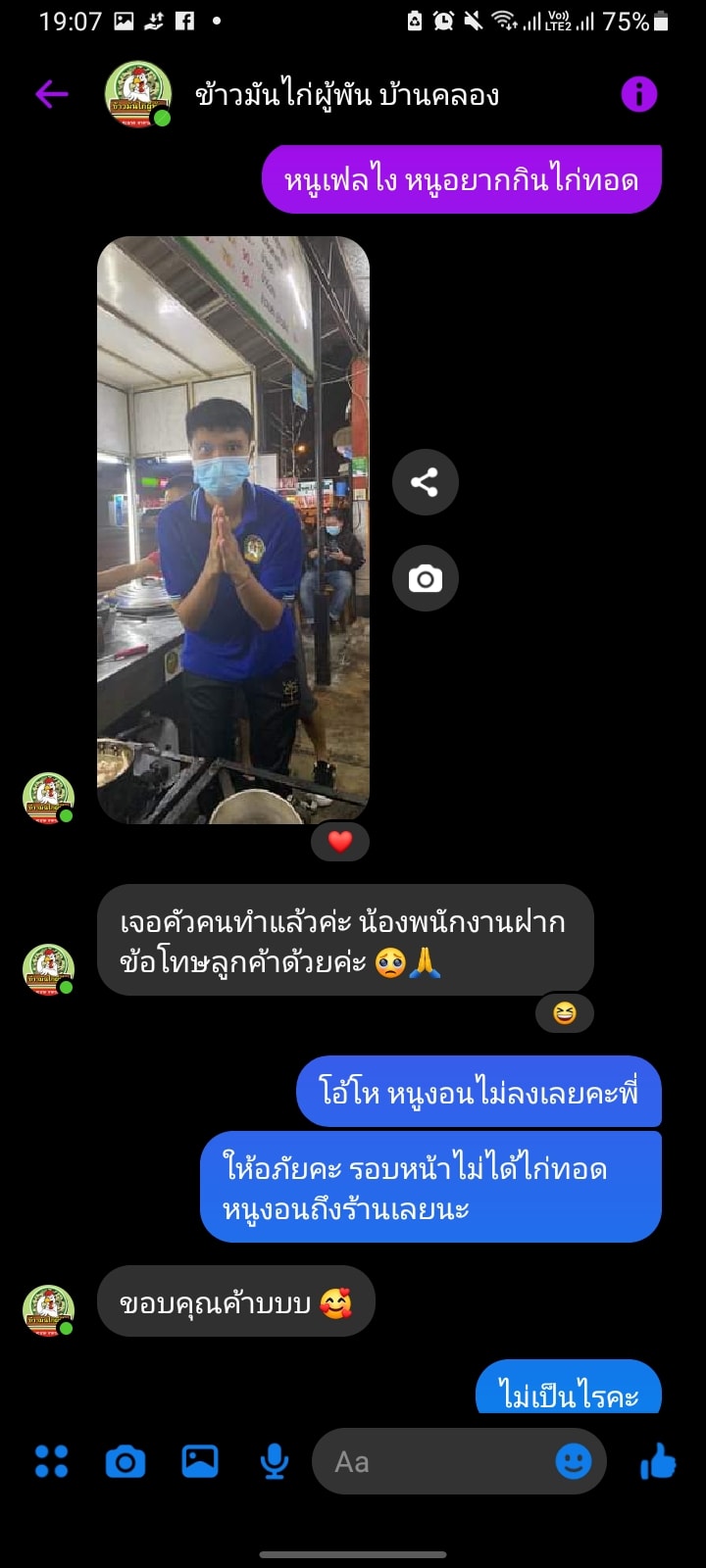Open the emoji picker smiley
706x1568 pixels.
[x=574, y=1461]
